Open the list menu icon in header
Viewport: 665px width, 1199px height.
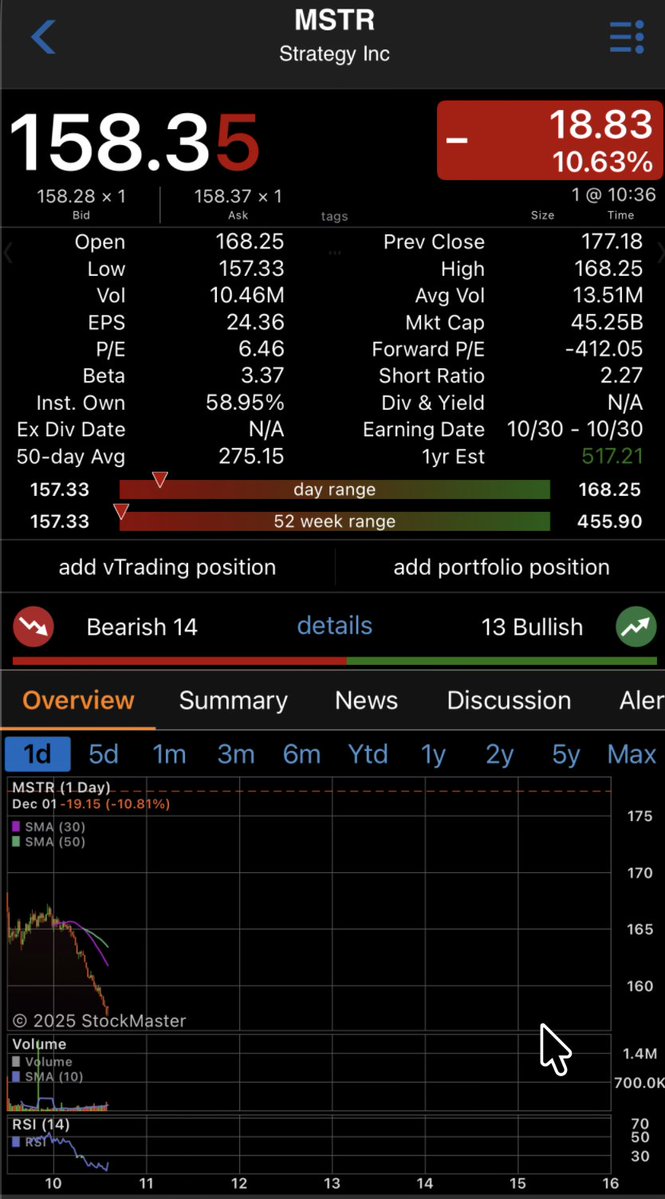pos(626,37)
